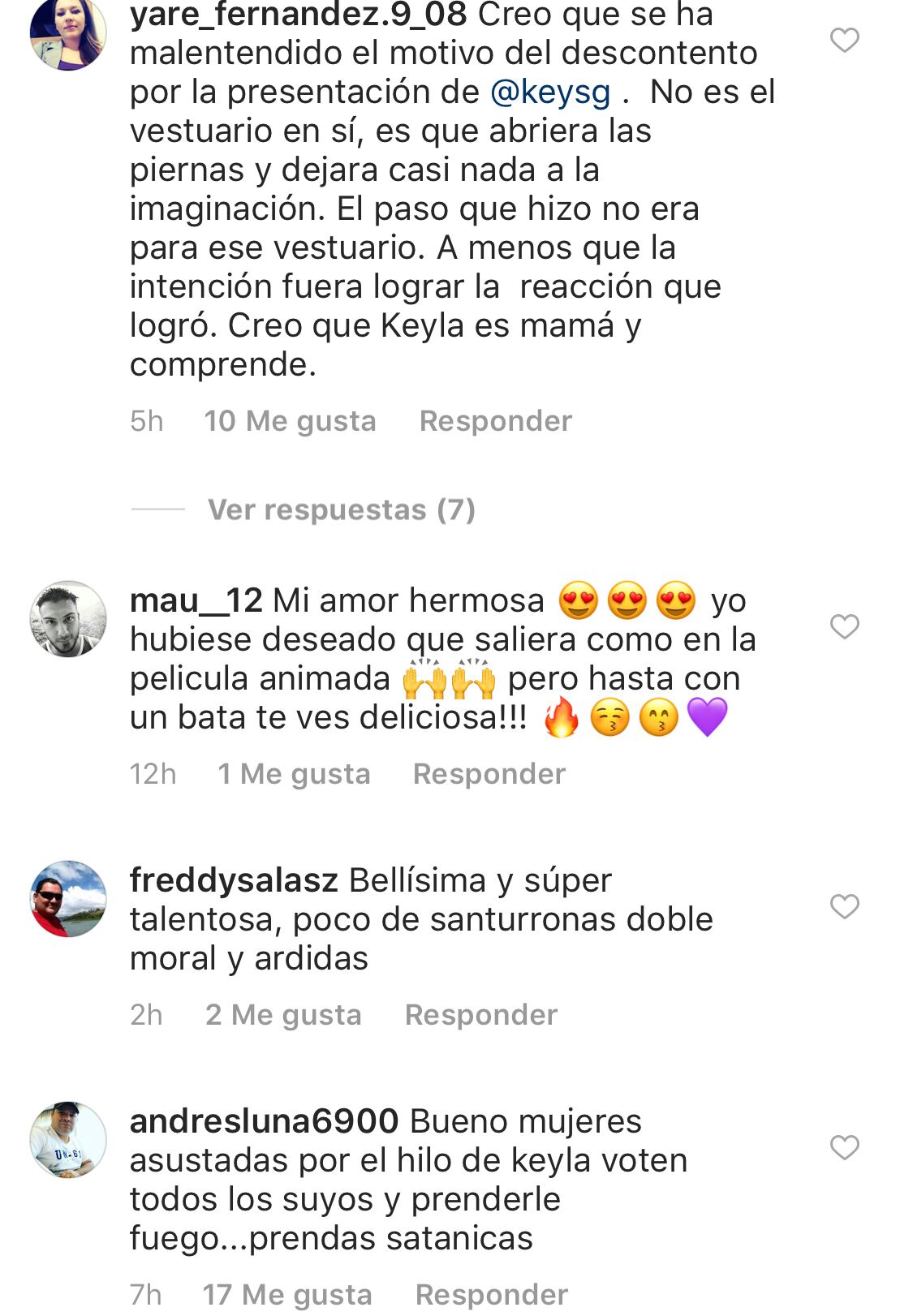
Task: Tap the username mau__12
Action: coord(196,600)
